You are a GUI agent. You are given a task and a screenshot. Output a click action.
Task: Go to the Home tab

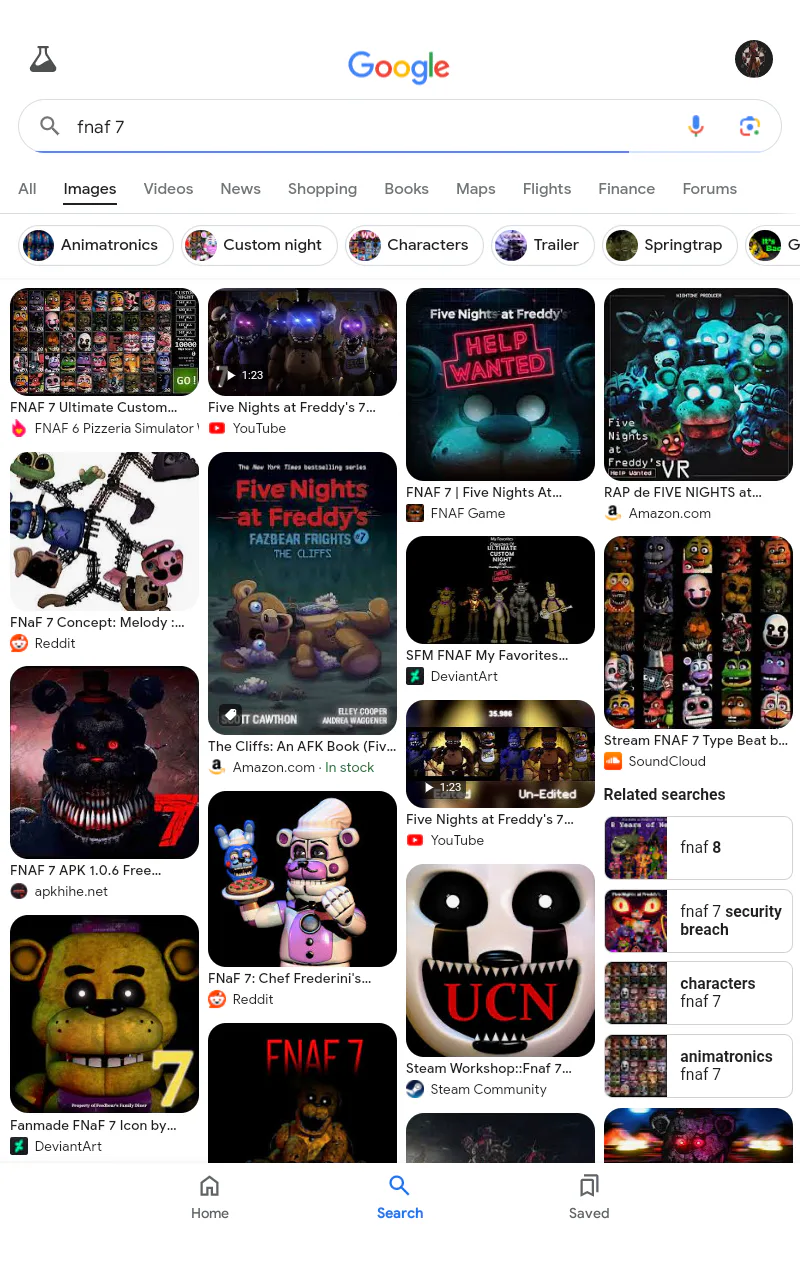click(x=210, y=1198)
